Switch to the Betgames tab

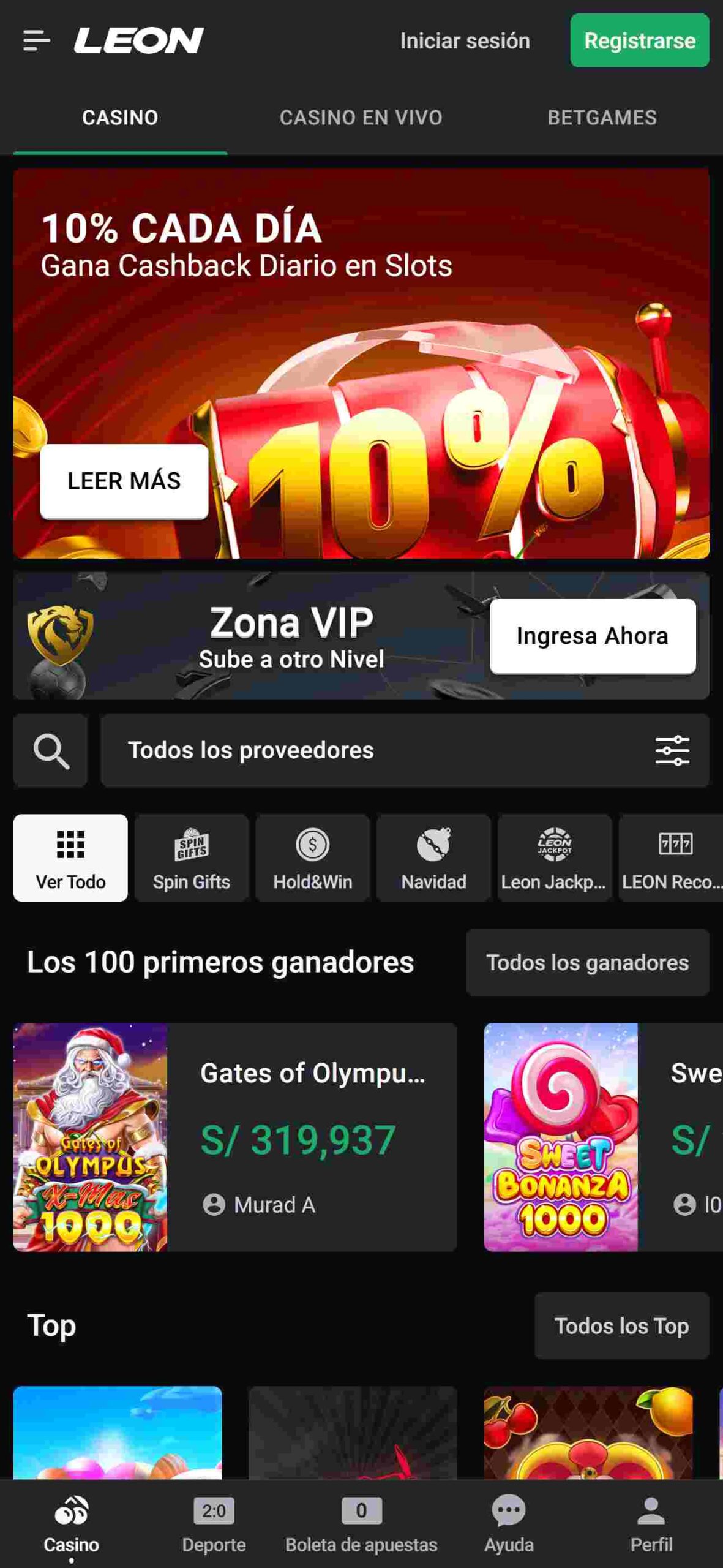pos(602,117)
